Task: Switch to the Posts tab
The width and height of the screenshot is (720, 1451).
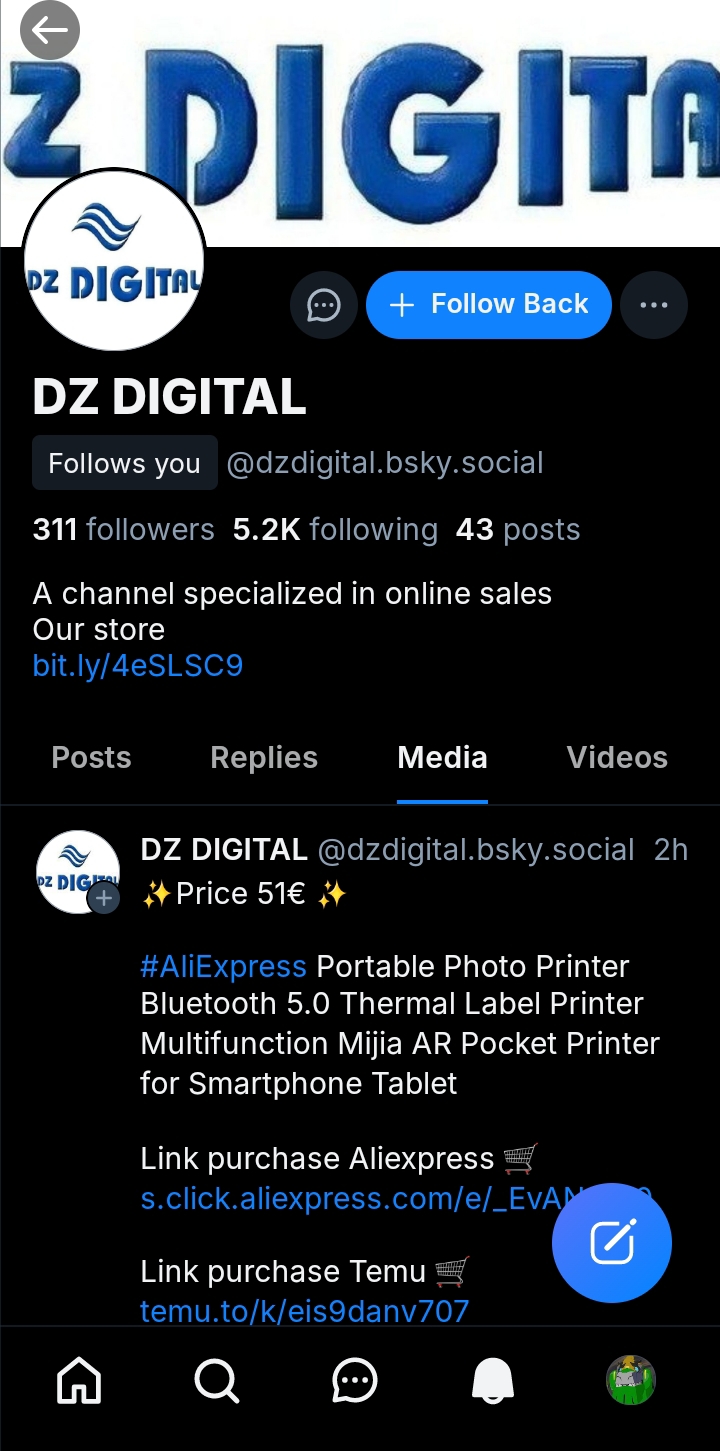Action: tap(91, 758)
